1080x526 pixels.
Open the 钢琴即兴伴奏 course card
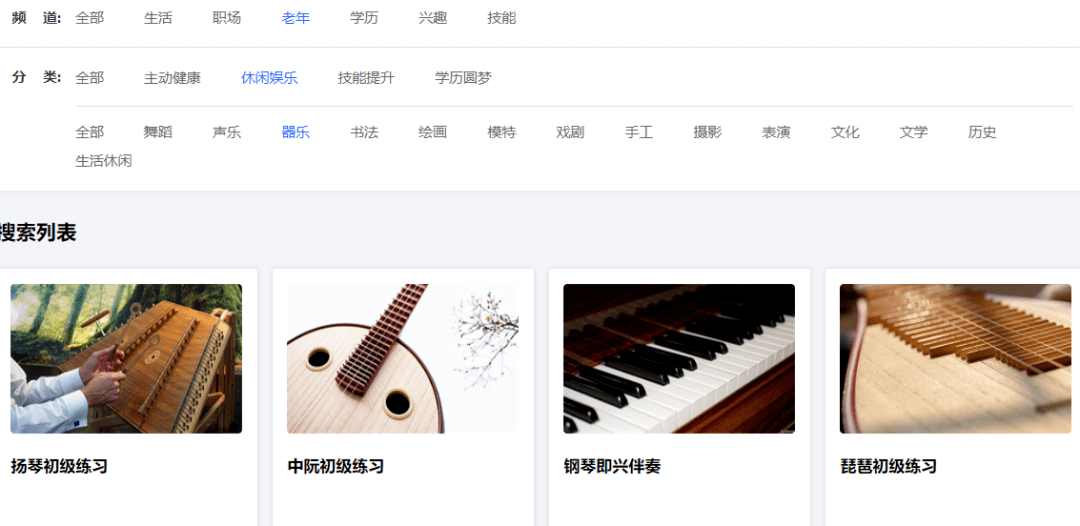pos(679,397)
